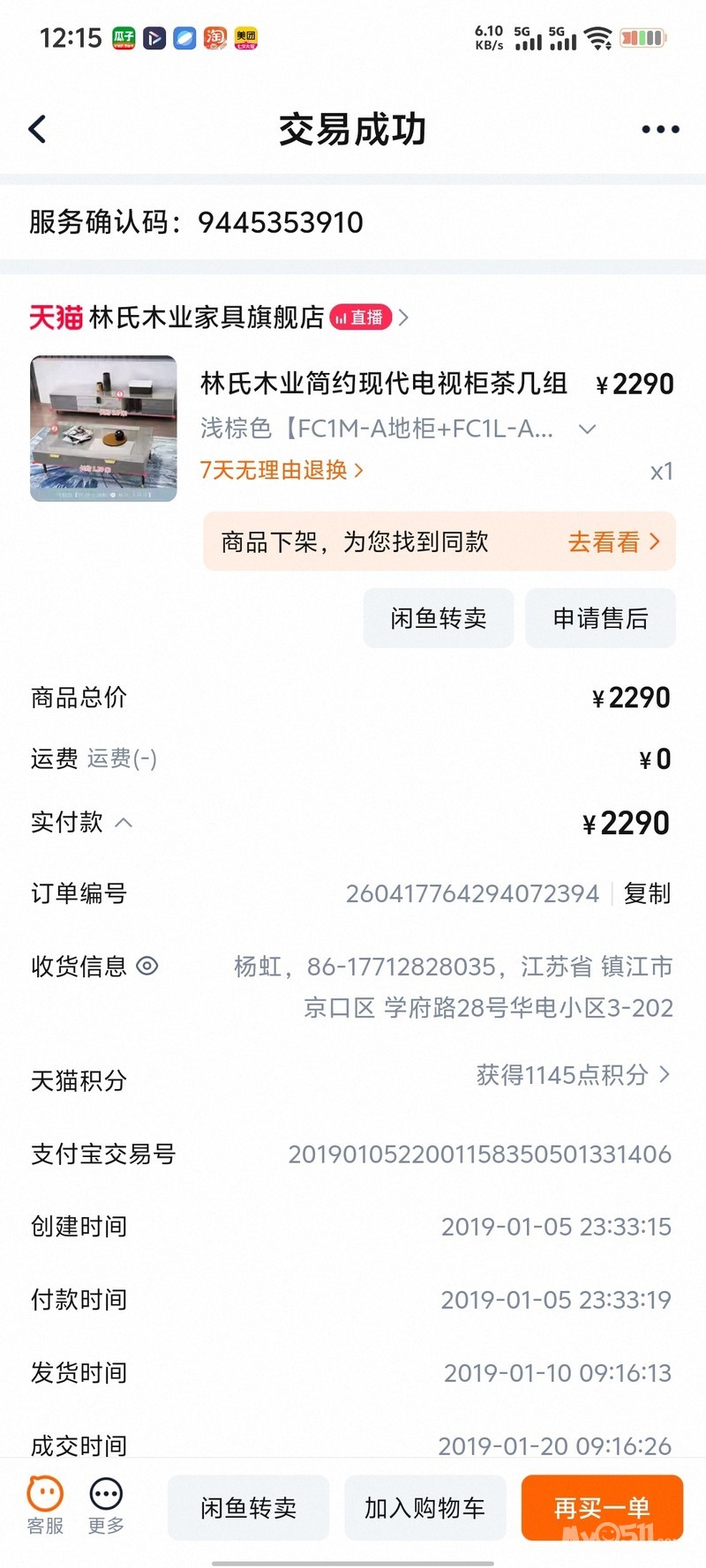
Task: Add the item with 加入购物车
Action: pos(424,1508)
